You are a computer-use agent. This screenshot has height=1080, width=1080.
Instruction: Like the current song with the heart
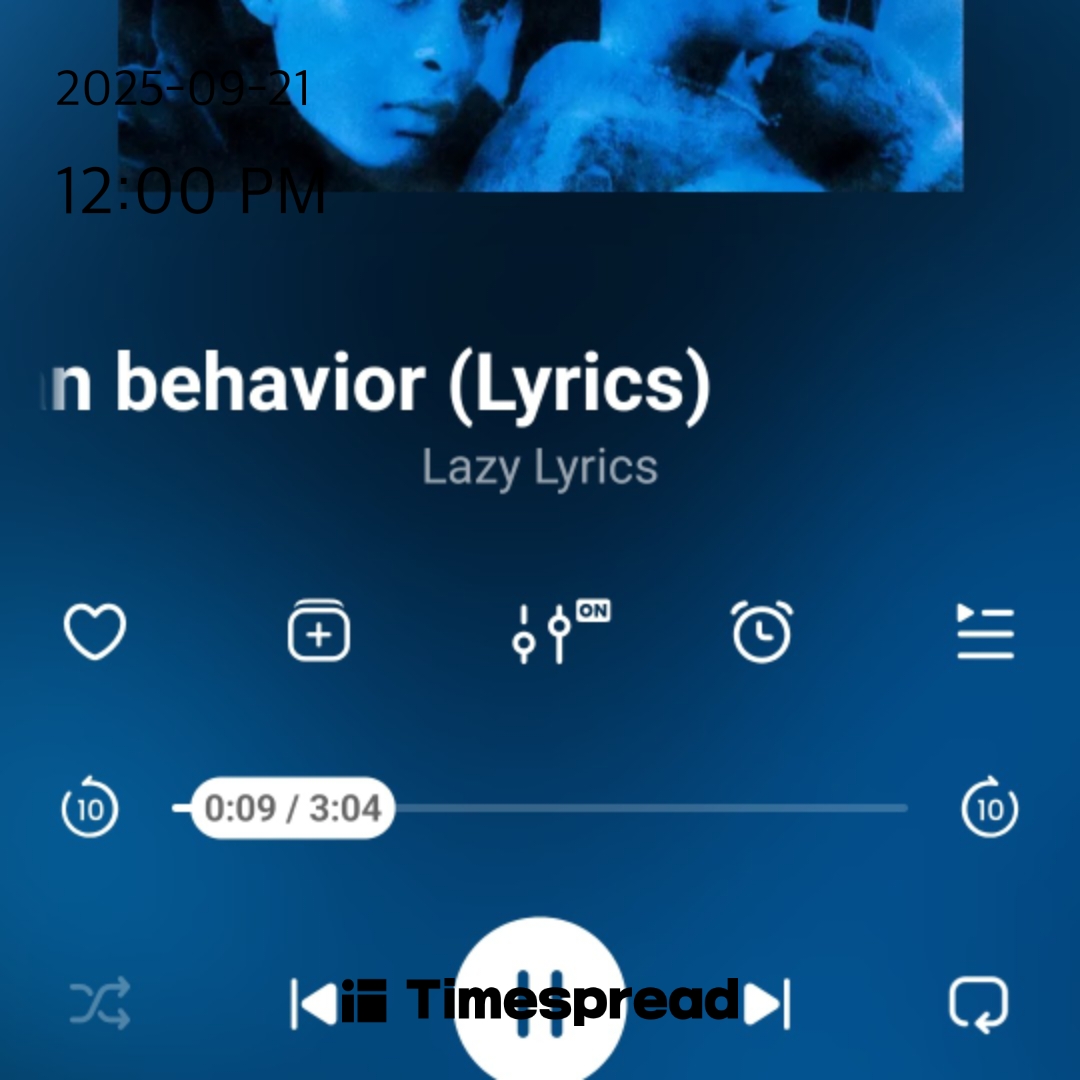tap(95, 632)
